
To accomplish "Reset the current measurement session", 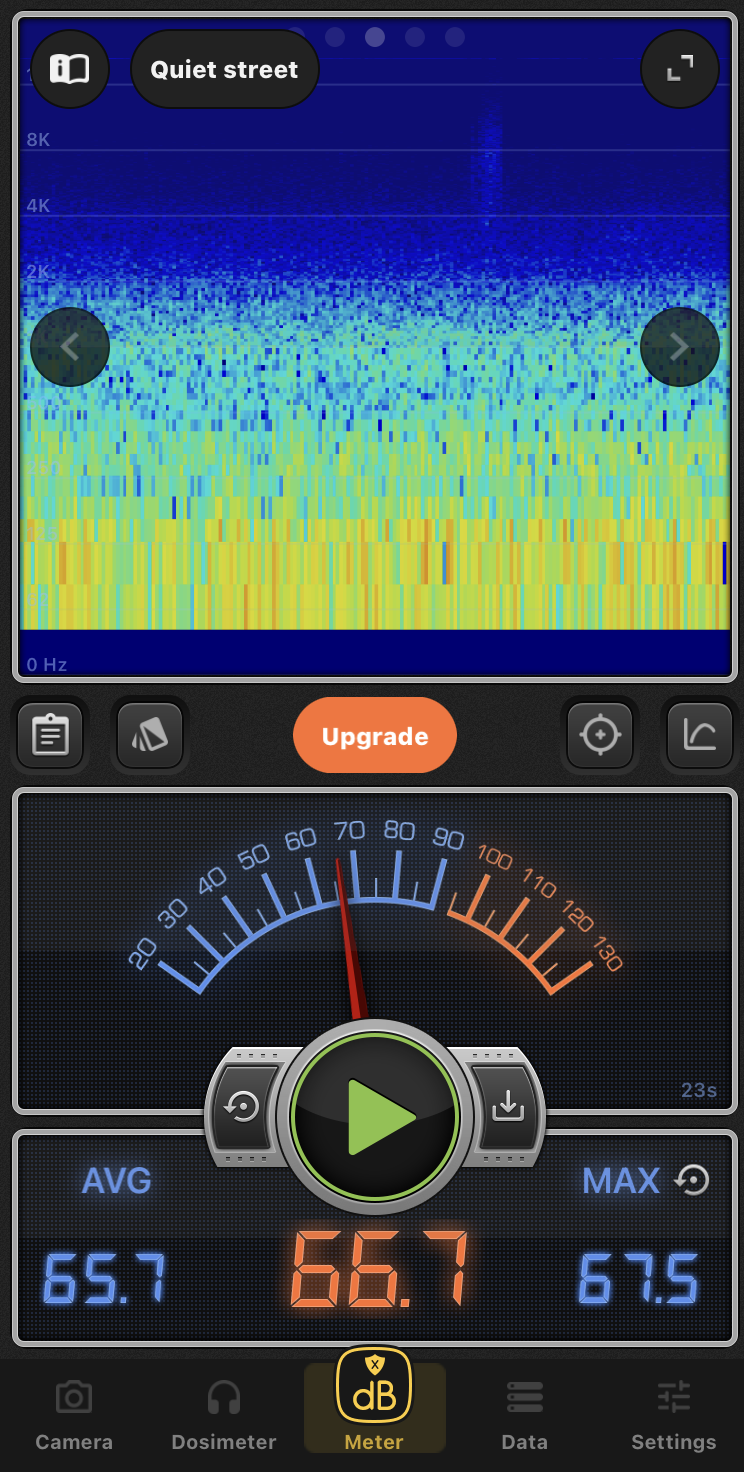I will pos(244,1108).
